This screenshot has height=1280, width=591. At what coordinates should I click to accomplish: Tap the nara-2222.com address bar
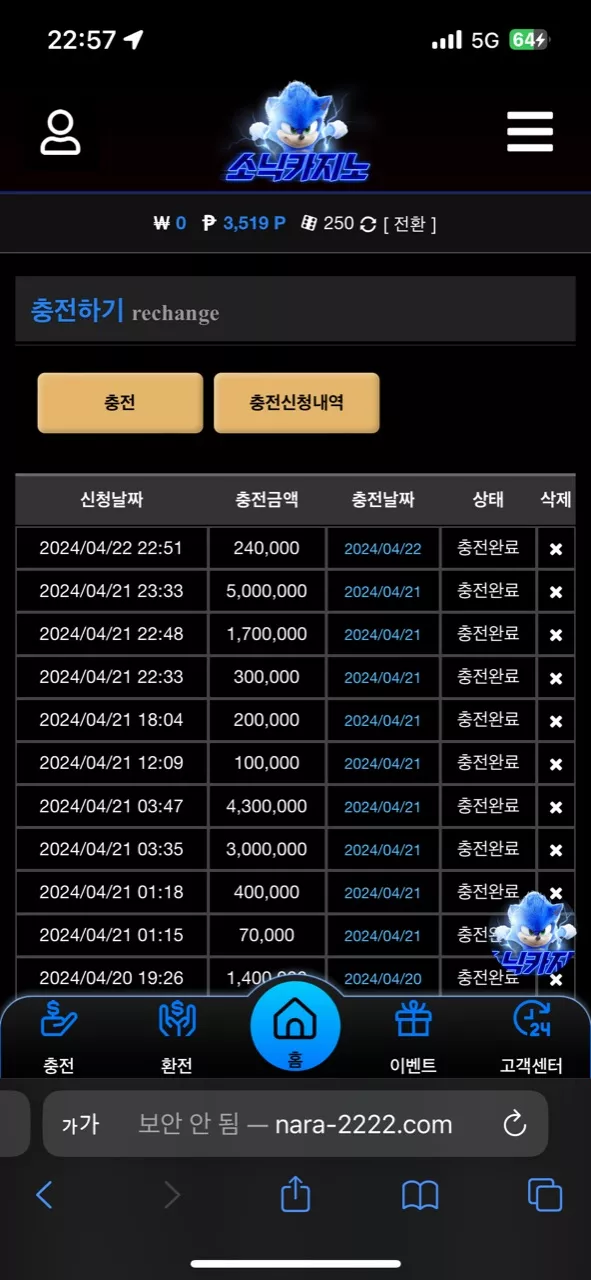pyautogui.click(x=295, y=1124)
